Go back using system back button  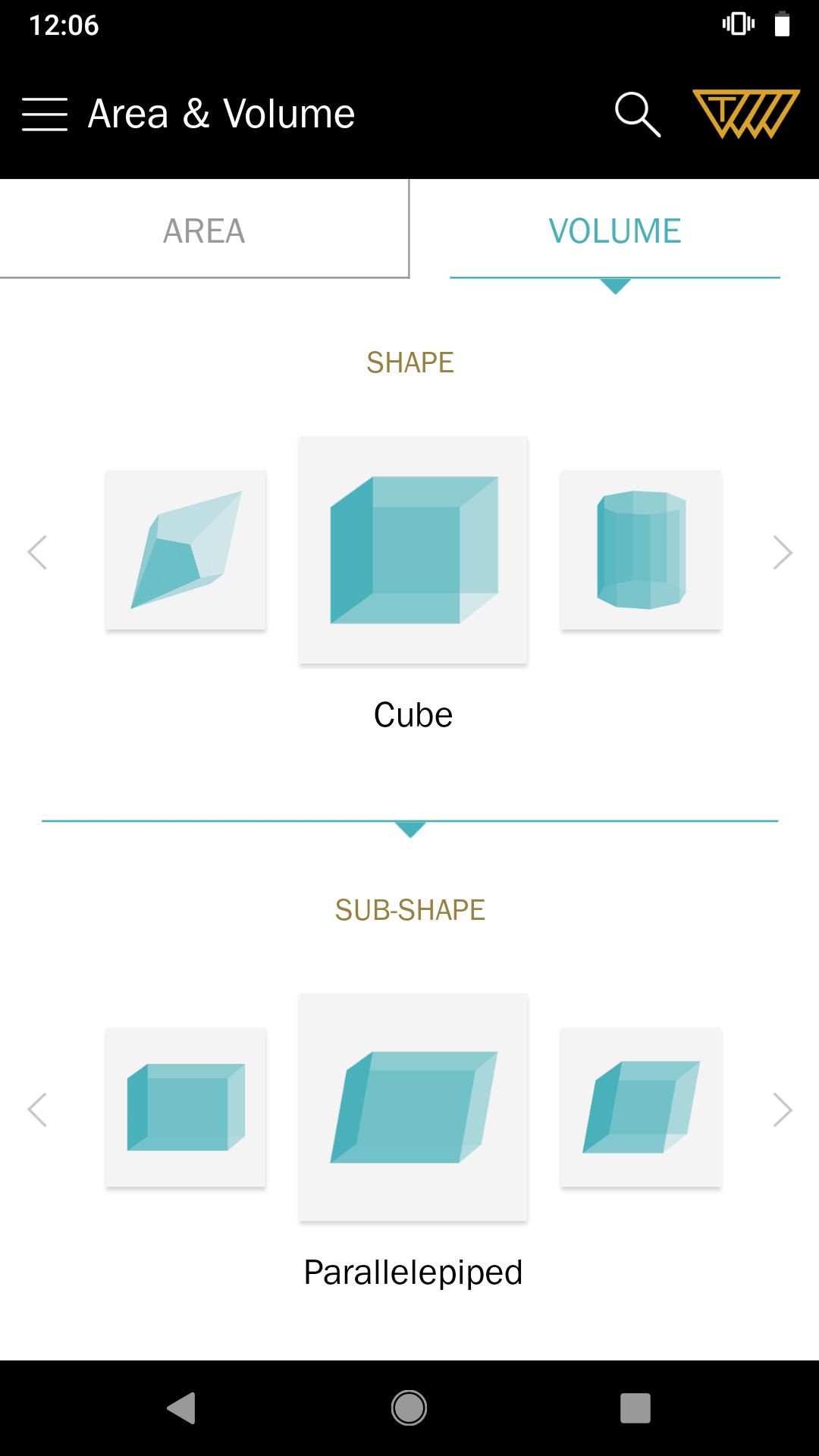click(x=181, y=1408)
